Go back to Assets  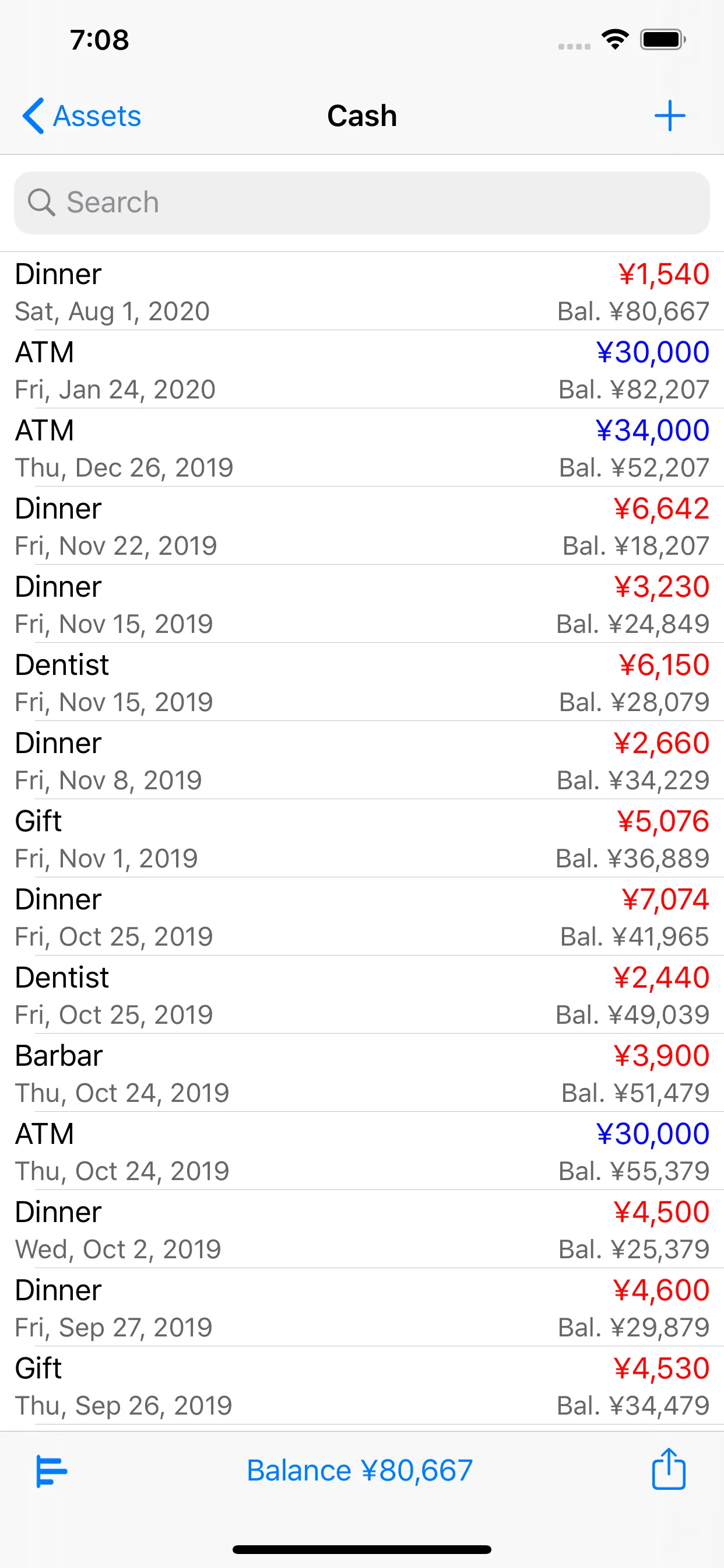[82, 116]
